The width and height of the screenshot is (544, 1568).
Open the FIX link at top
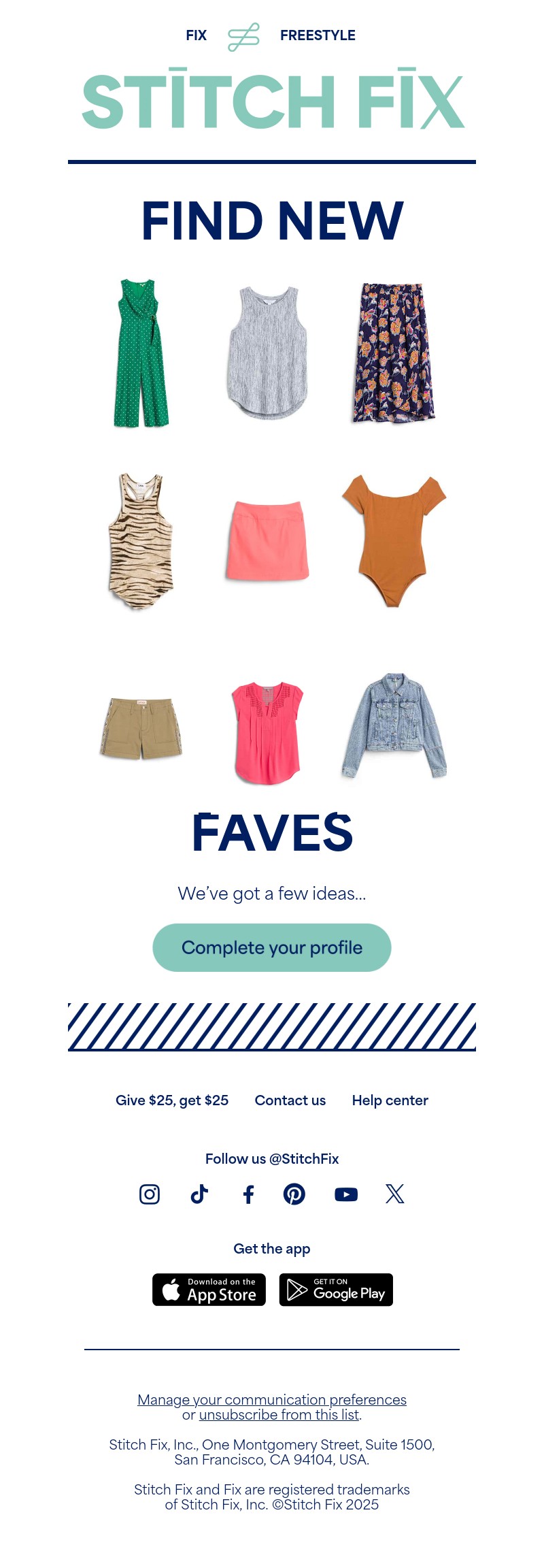(x=196, y=35)
